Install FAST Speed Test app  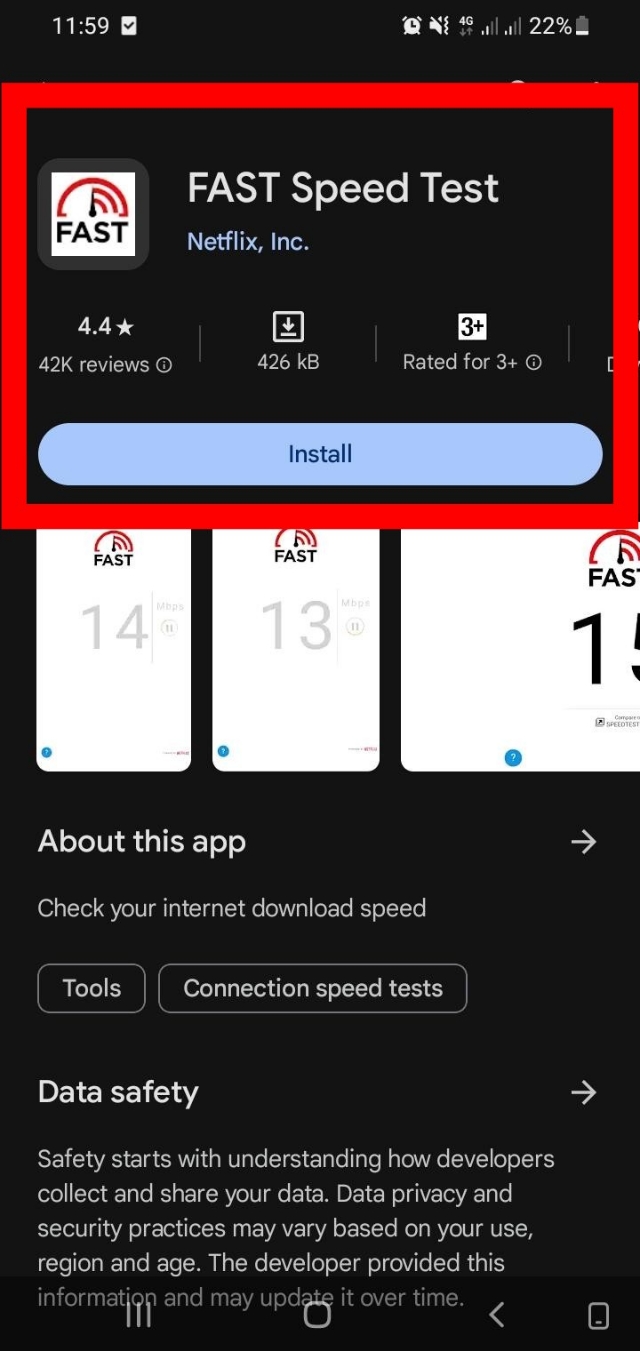[x=320, y=454]
